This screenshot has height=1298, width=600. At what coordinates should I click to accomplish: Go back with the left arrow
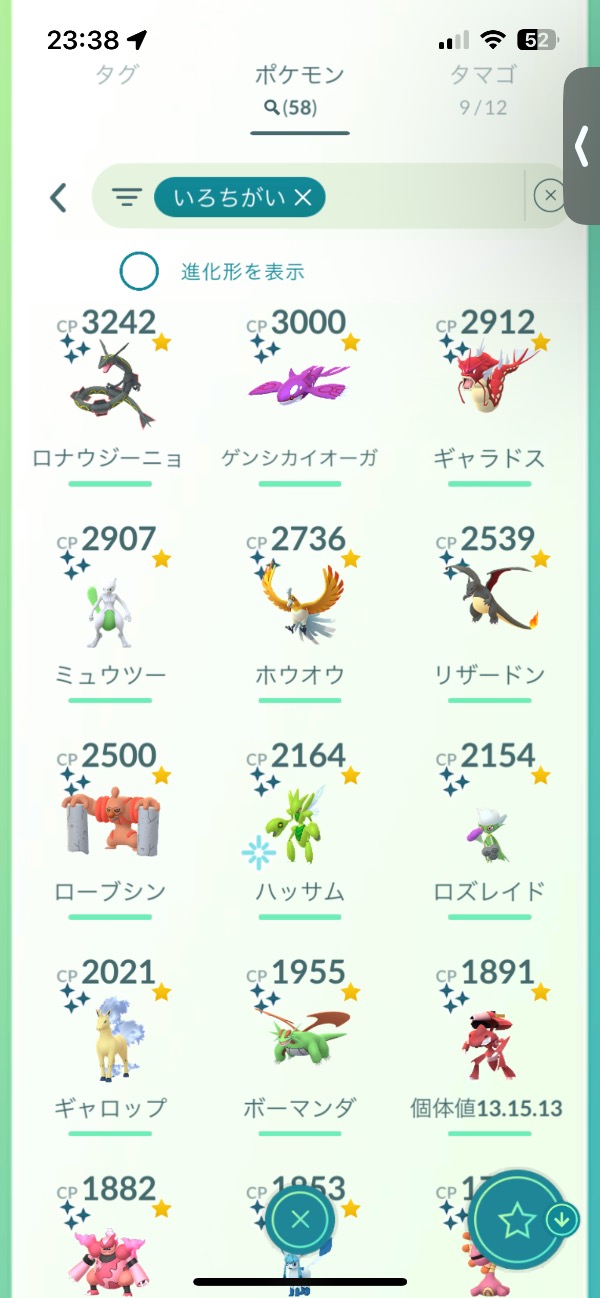[x=59, y=197]
